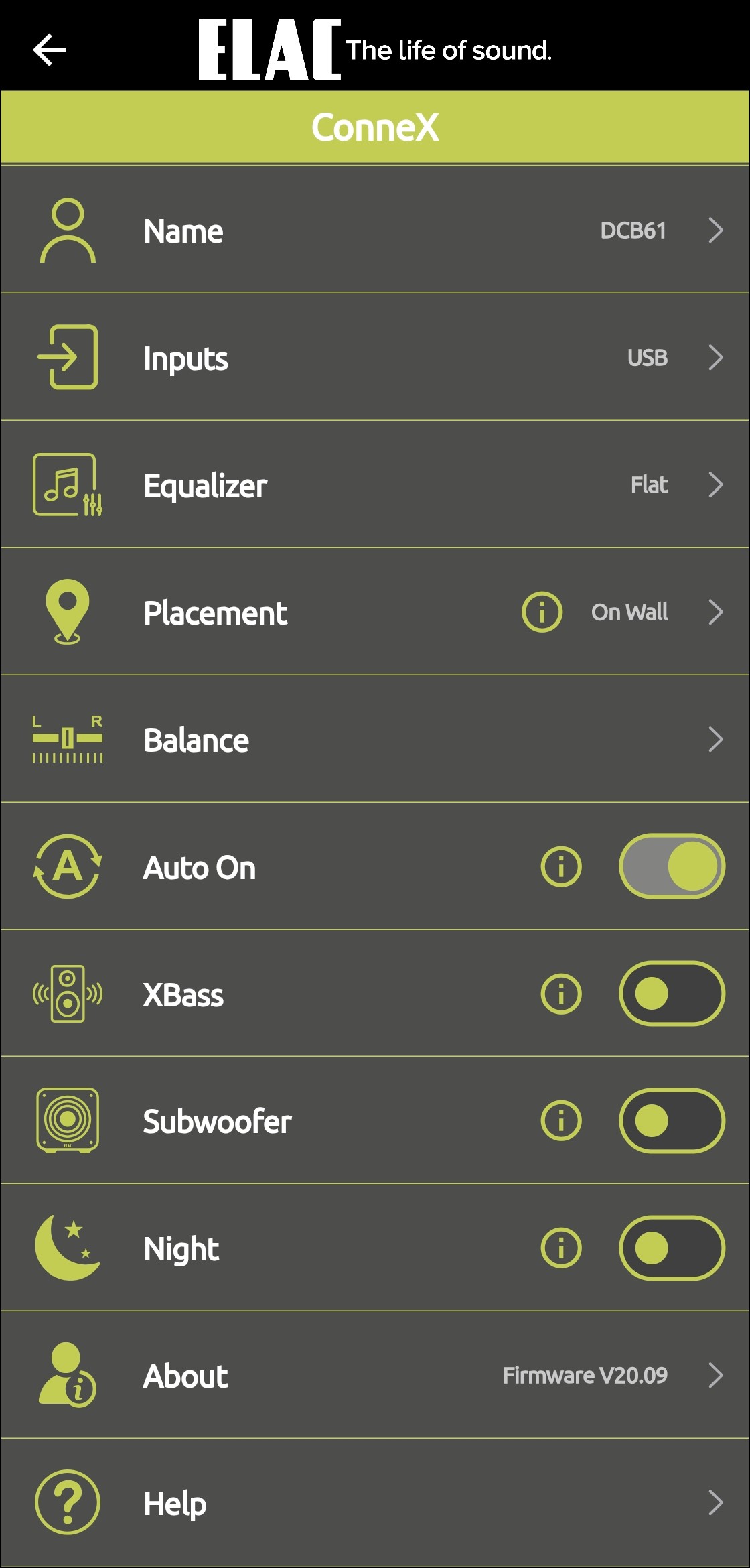Open the Inputs selection row

(375, 358)
